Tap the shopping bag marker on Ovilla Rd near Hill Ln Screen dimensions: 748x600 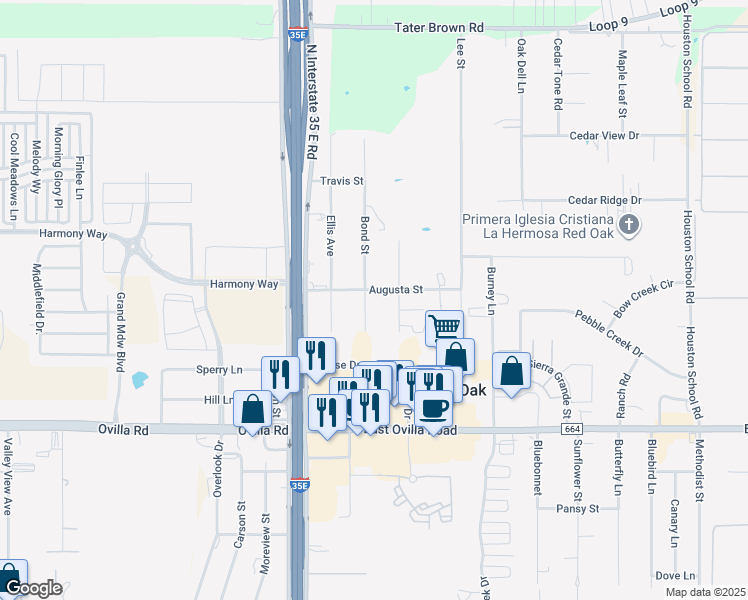coord(252,410)
